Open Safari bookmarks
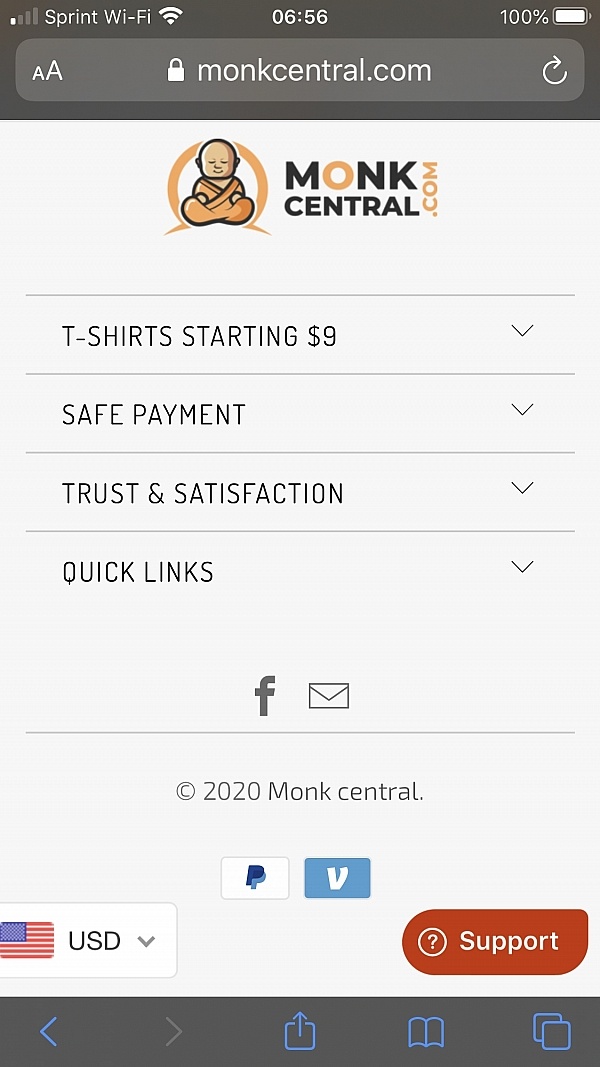This screenshot has width=600, height=1067. [426, 1031]
